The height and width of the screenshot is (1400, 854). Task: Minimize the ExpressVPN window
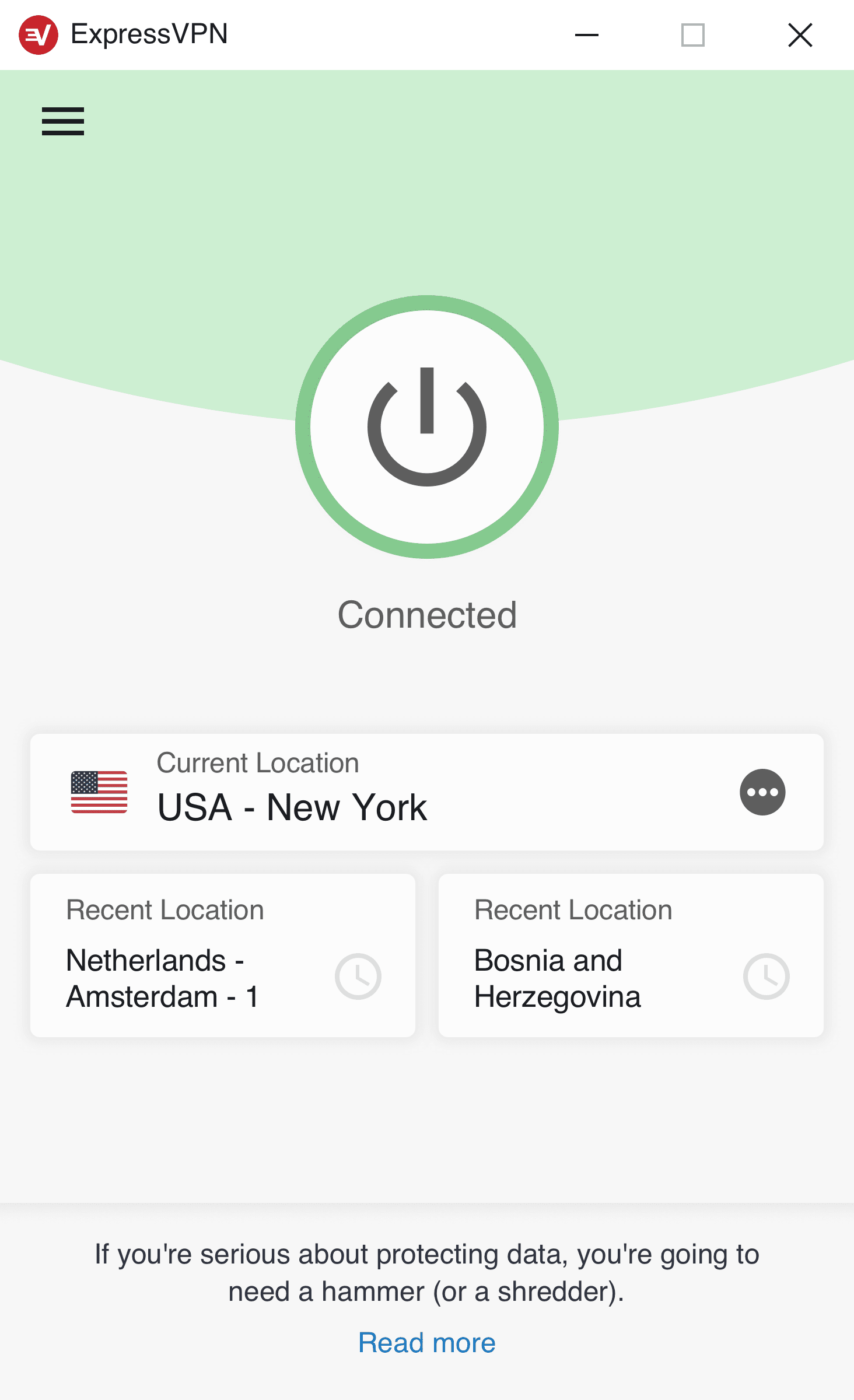pyautogui.click(x=586, y=35)
